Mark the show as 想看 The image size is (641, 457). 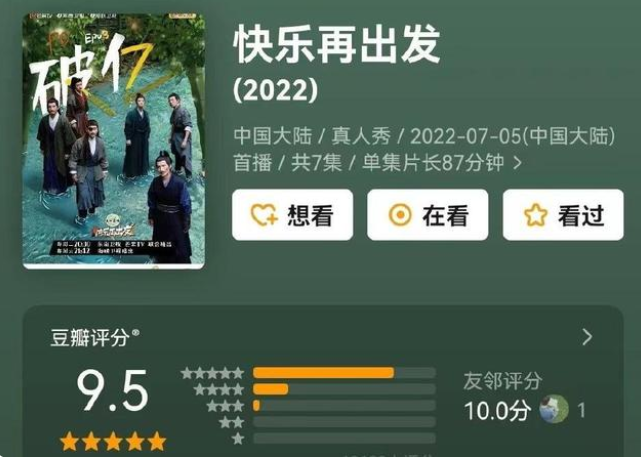point(292,215)
